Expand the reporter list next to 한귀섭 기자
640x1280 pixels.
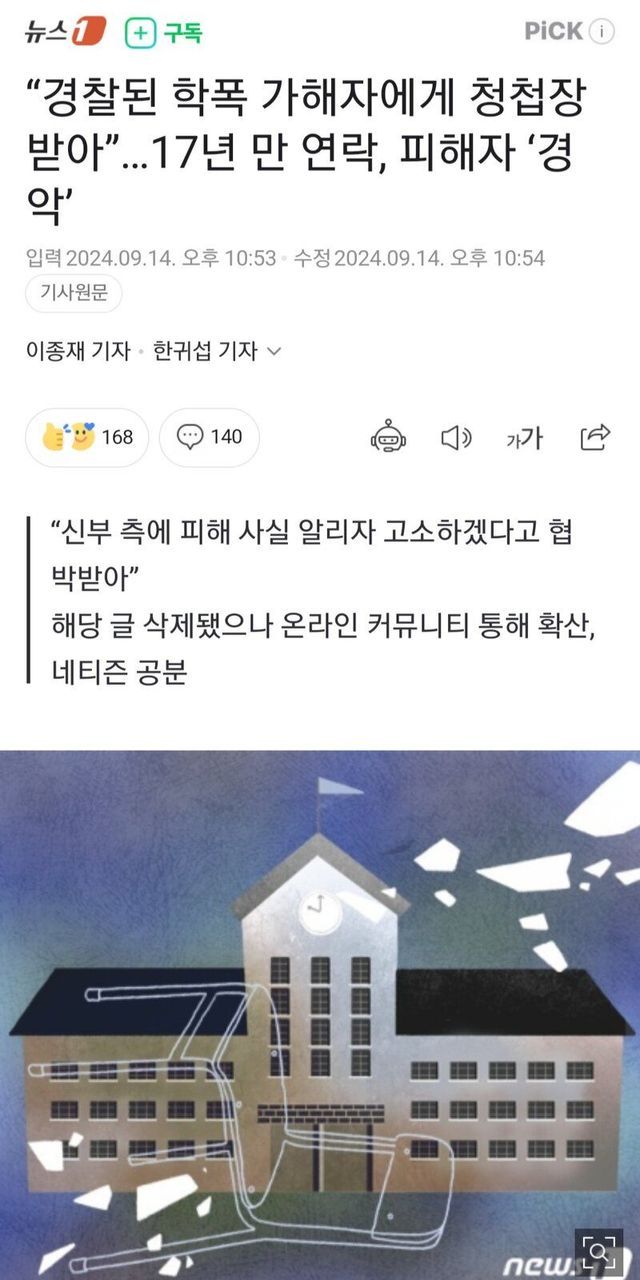tap(275, 351)
